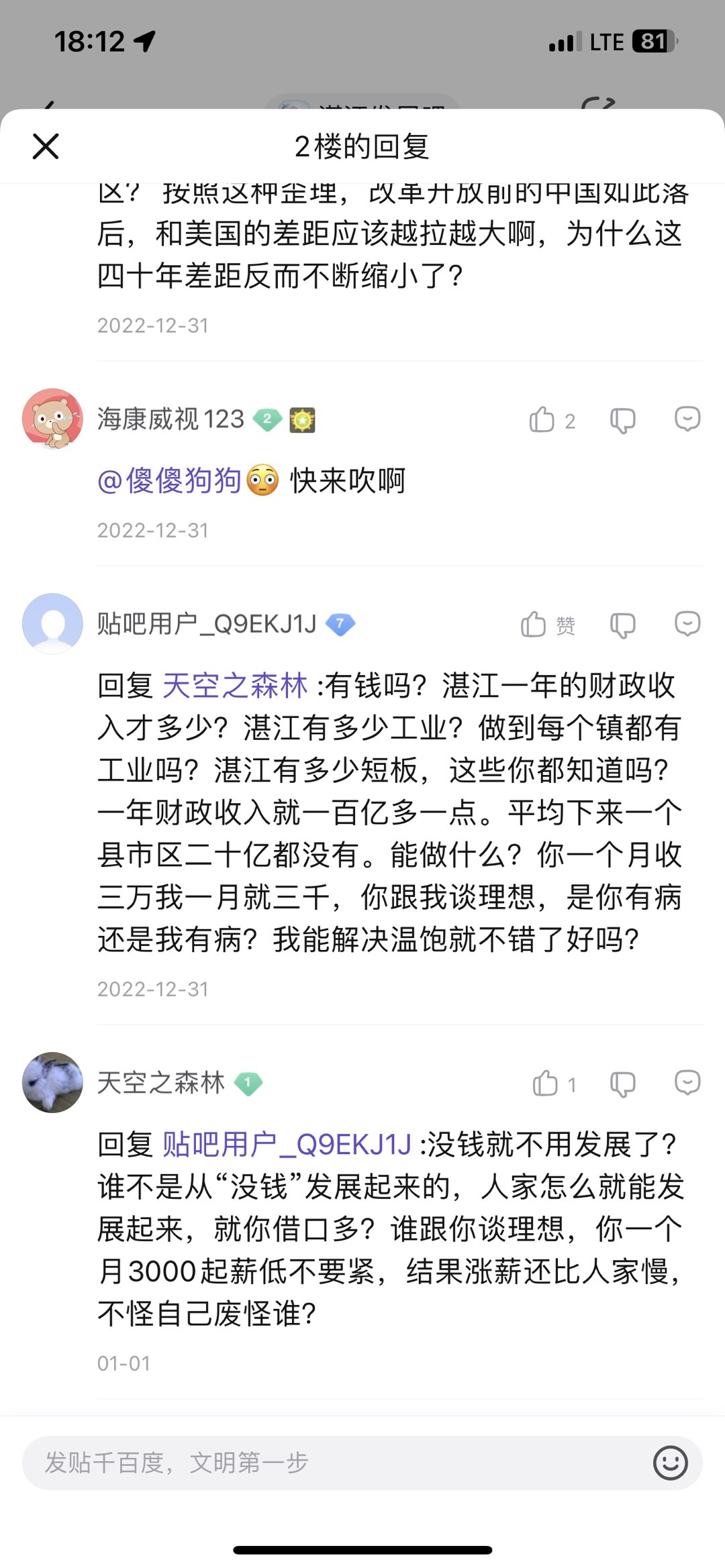Open the @傻傻狗狗 mention link

pos(169,480)
